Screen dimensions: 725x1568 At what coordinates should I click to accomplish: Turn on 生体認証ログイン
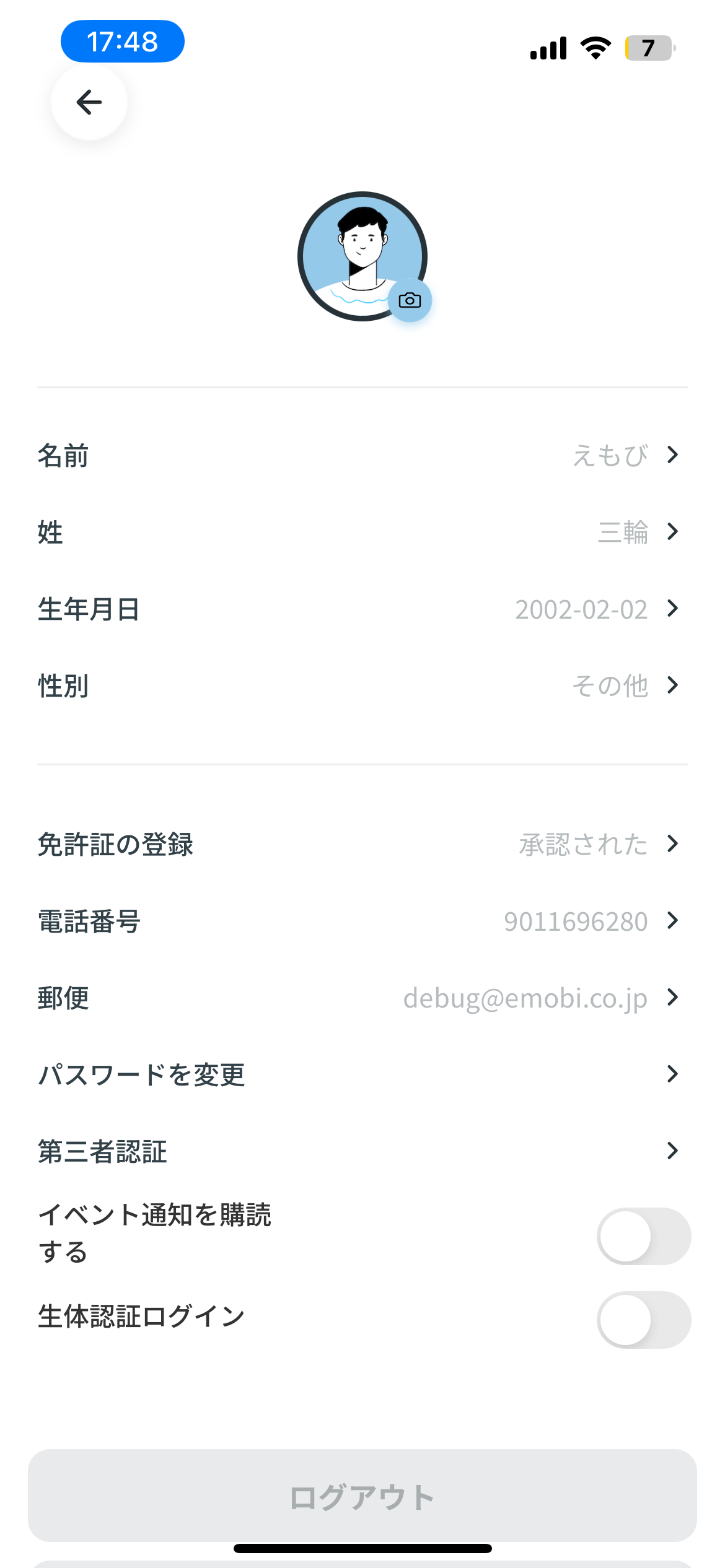coord(643,1320)
